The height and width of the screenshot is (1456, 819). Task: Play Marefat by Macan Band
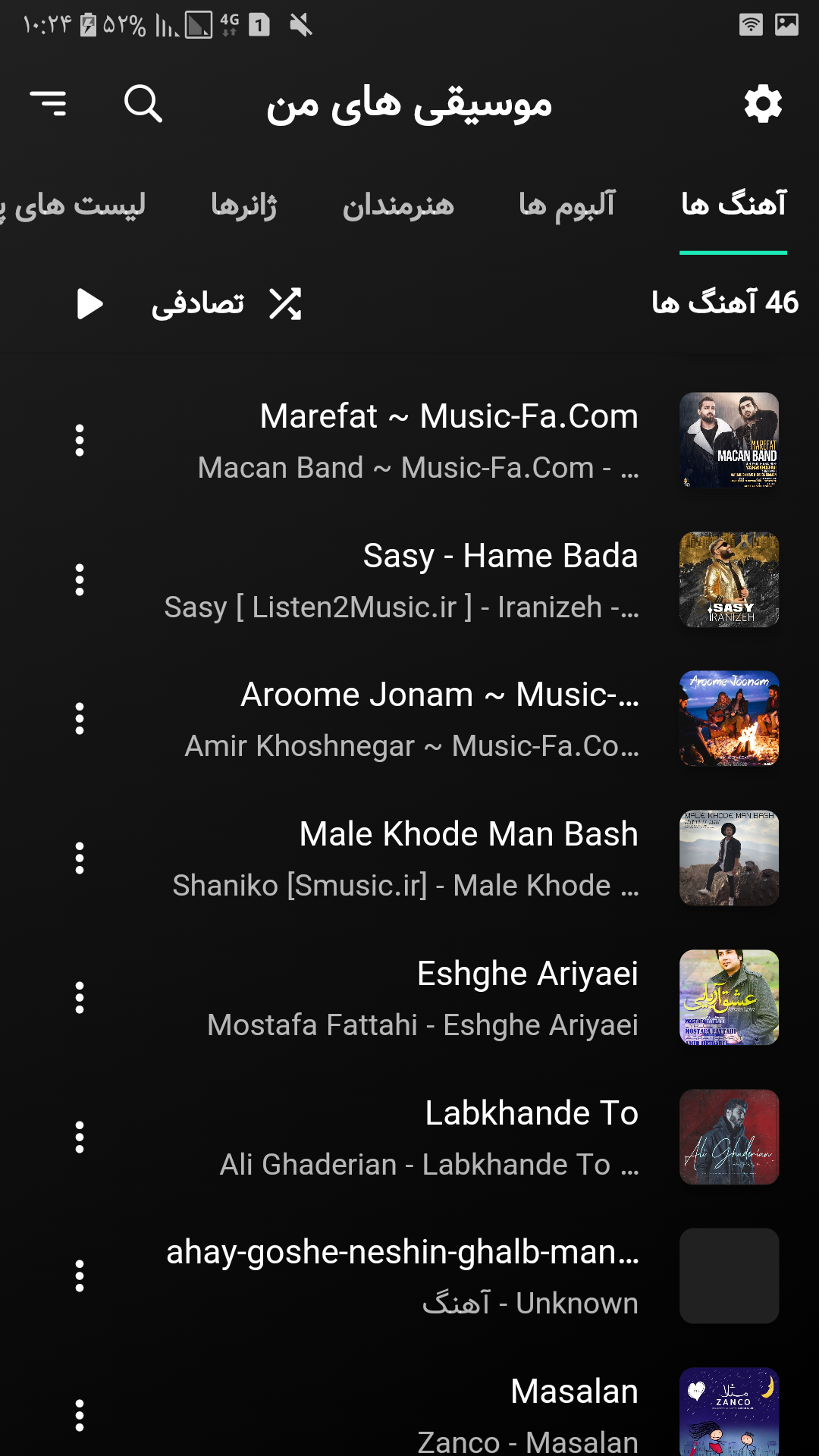[x=447, y=441]
